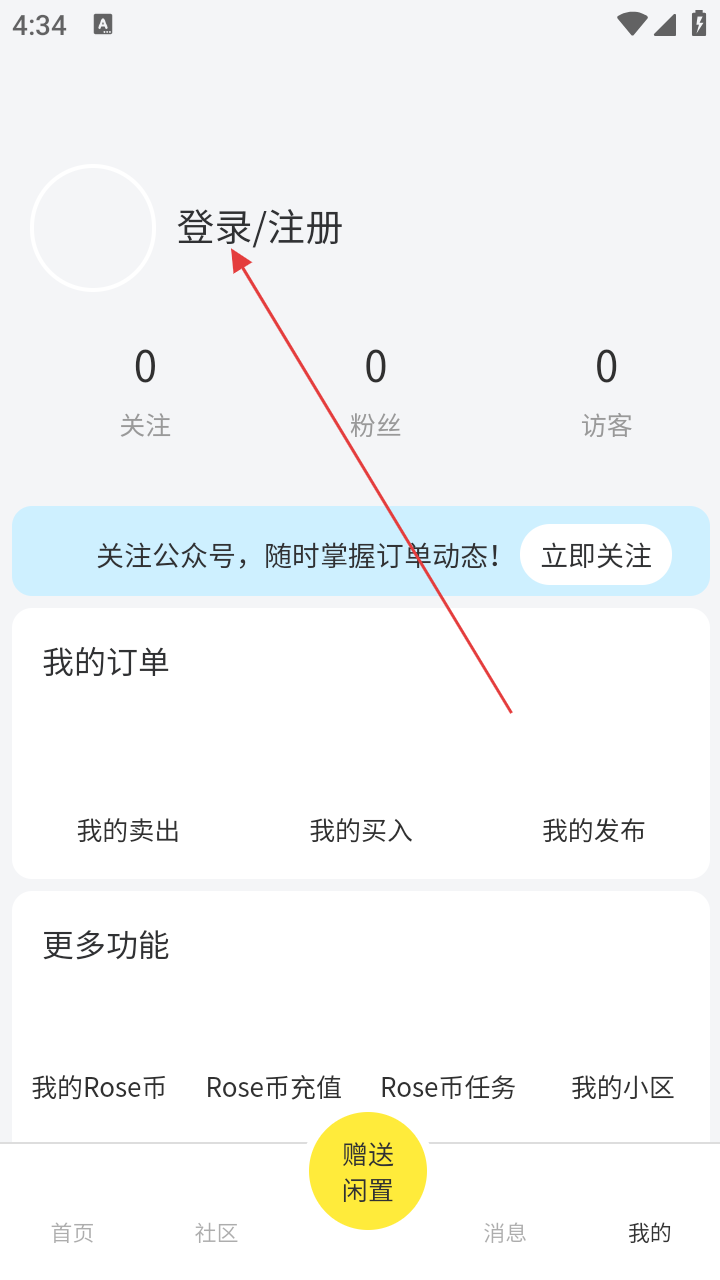Viewport: 720px width, 1280px height.
Task: Switch to the 社区 tab
Action: [x=216, y=1232]
